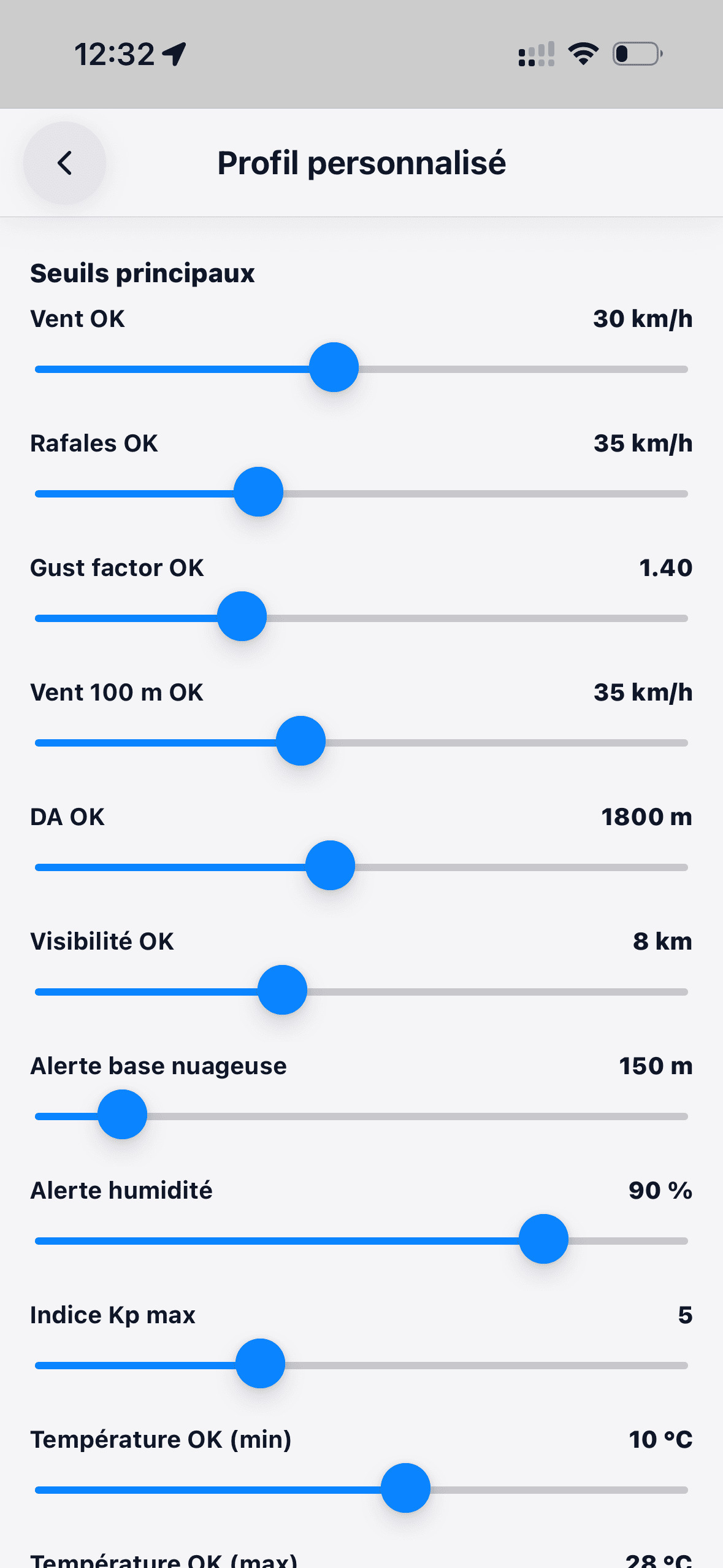Click the location arrow icon next to the clock
Viewport: 723px width, 1568px height.
pyautogui.click(x=174, y=54)
